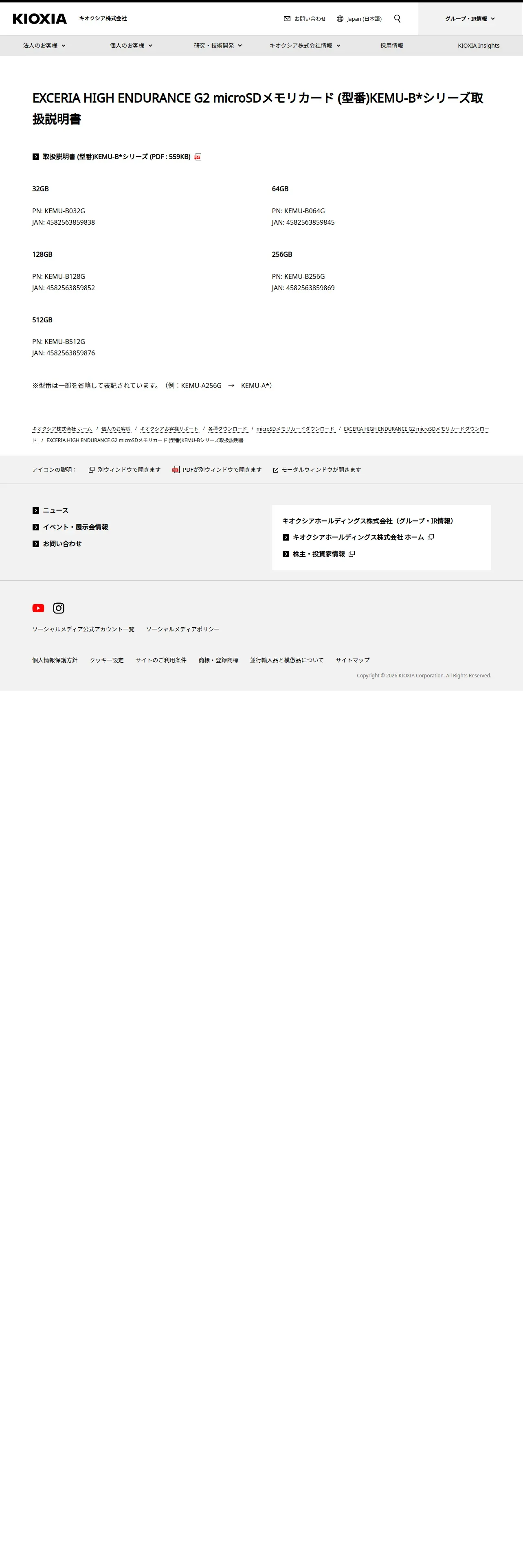Screen dimensions: 523x1568
Task: Expand the 個人のお客様 menu
Action: (131, 46)
